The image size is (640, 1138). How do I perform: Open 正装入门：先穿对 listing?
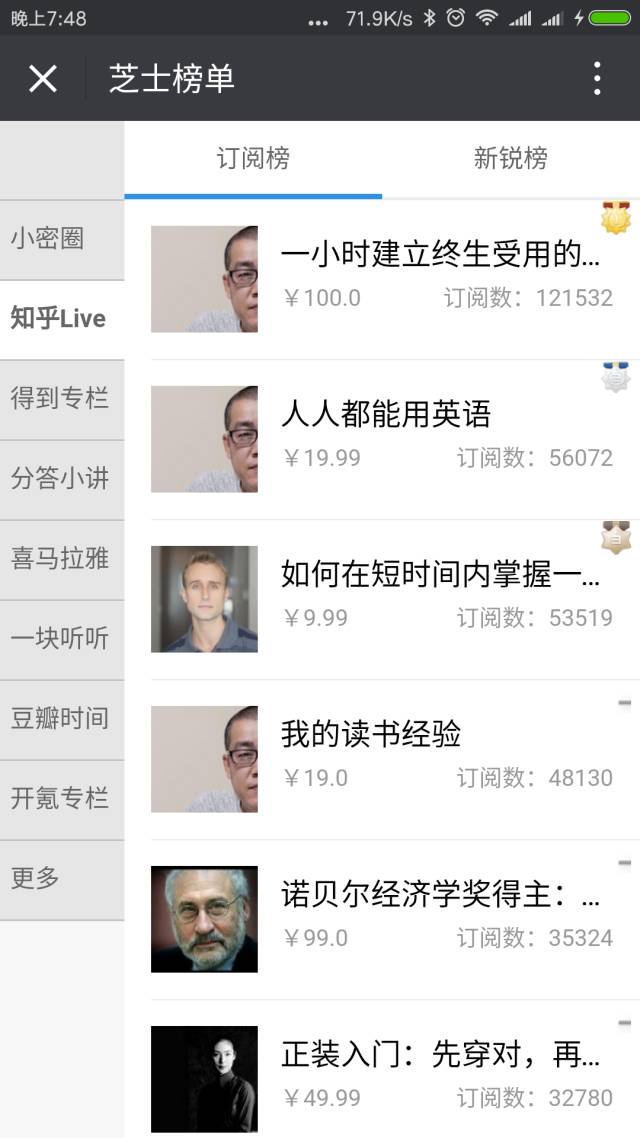point(440,1055)
